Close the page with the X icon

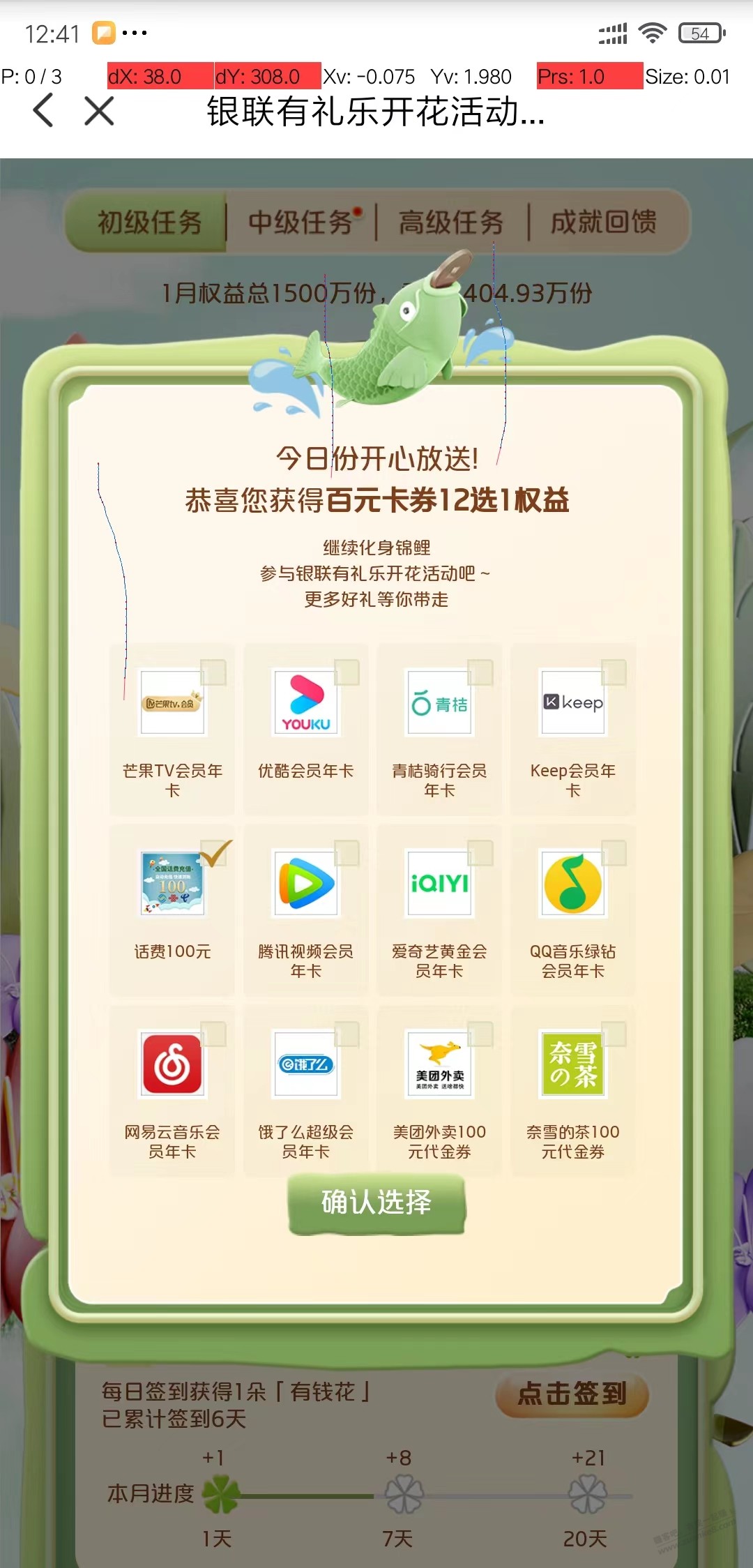[99, 111]
